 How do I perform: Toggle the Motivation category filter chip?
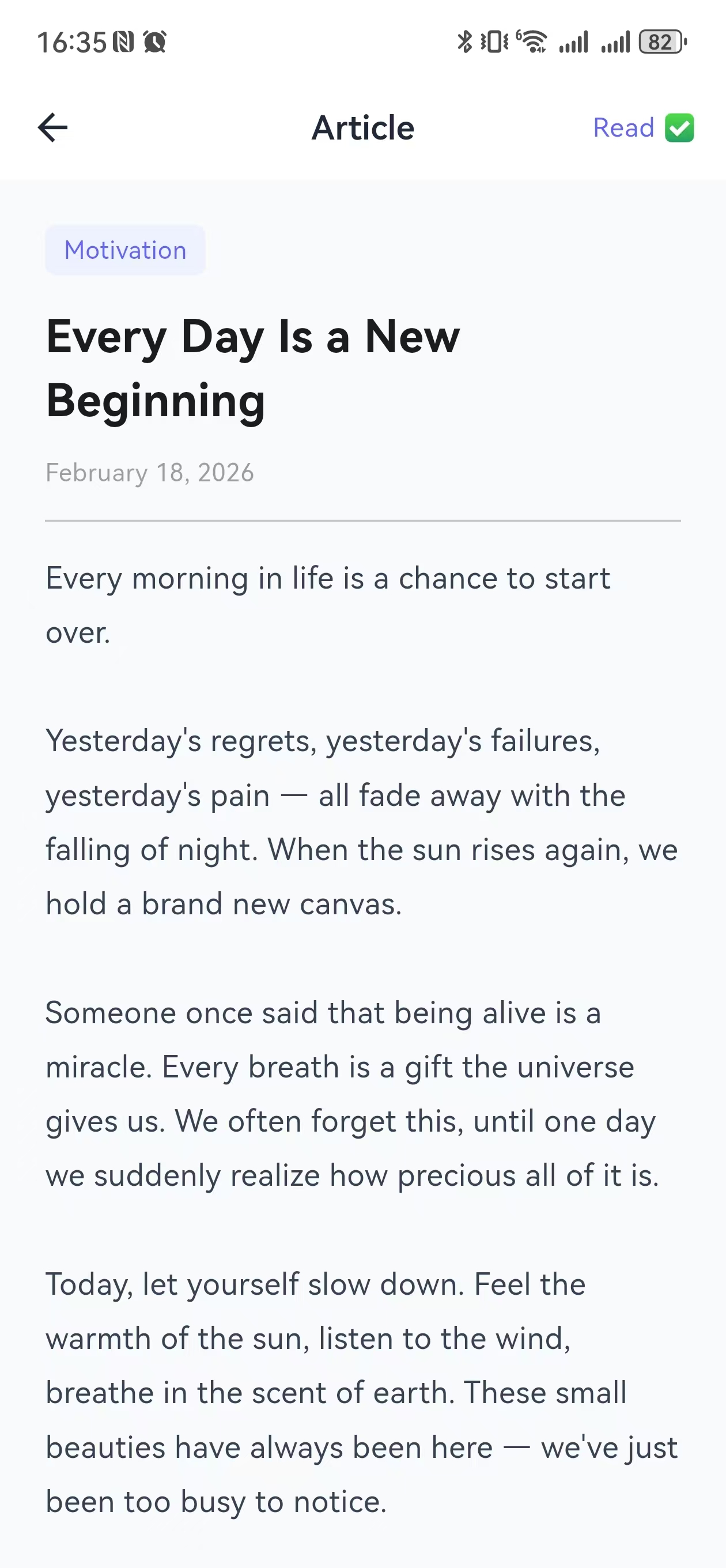coord(126,250)
